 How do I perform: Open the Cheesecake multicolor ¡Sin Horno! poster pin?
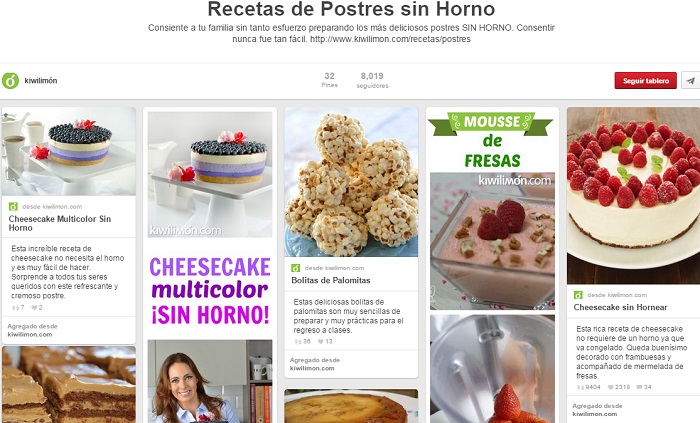click(x=210, y=290)
